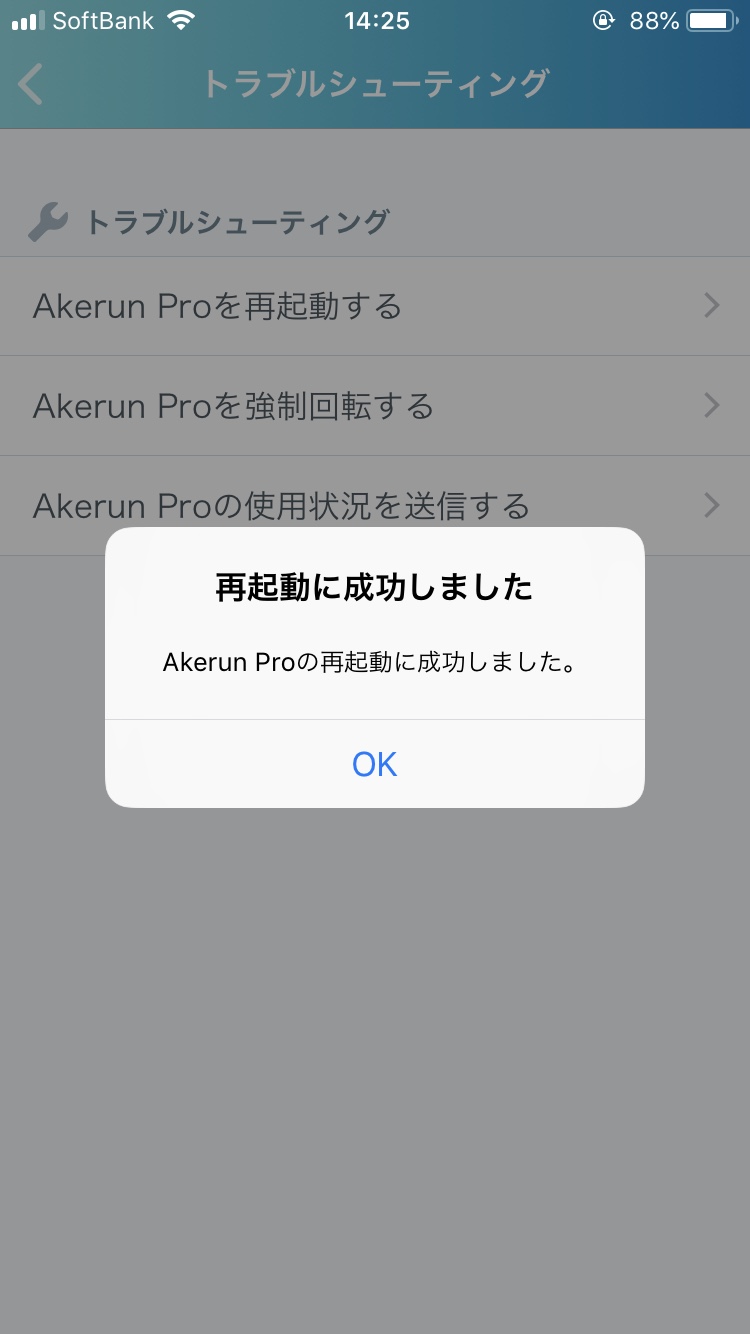Screen dimensions: 750x1334
Task: Open Akerun Proを再起動する row
Action: (x=375, y=306)
